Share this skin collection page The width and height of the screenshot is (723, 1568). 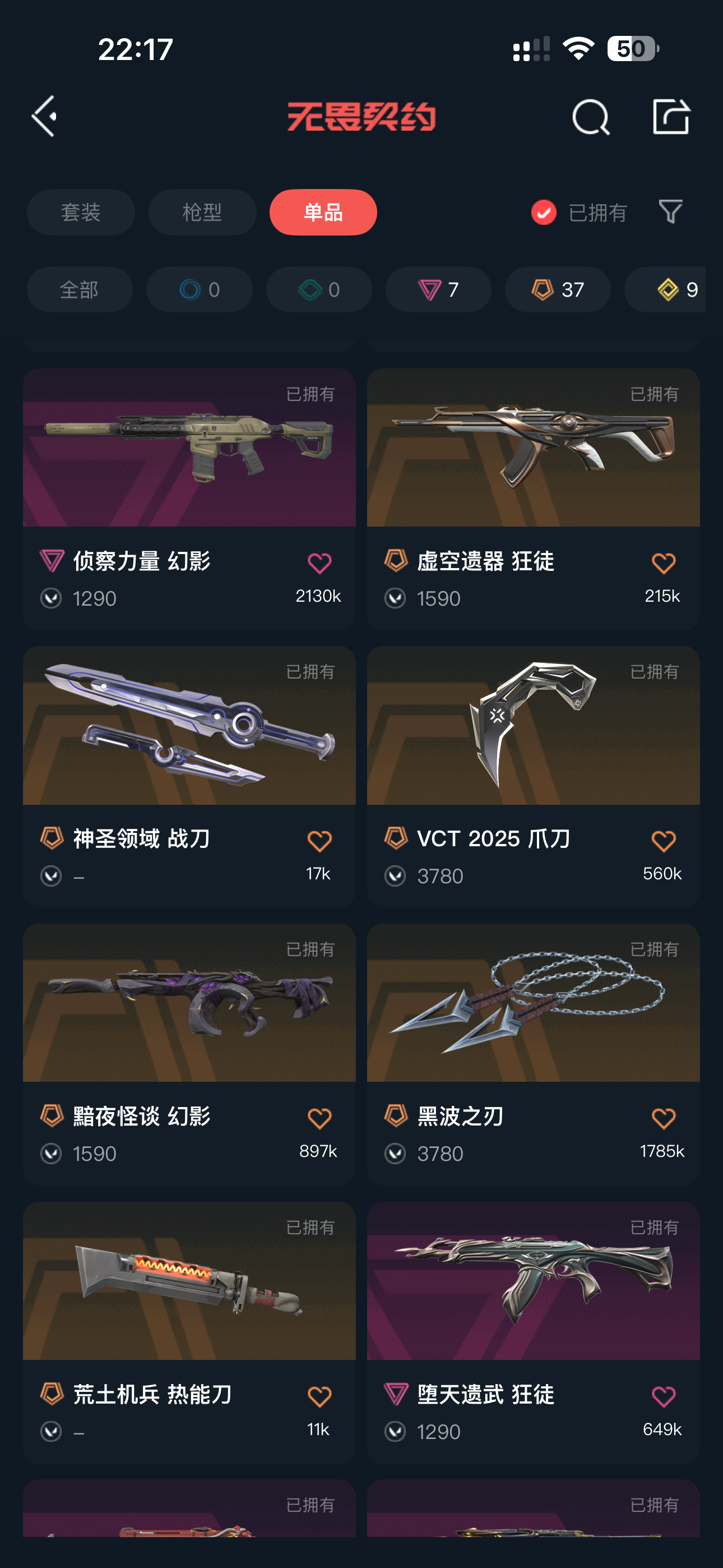(x=671, y=116)
